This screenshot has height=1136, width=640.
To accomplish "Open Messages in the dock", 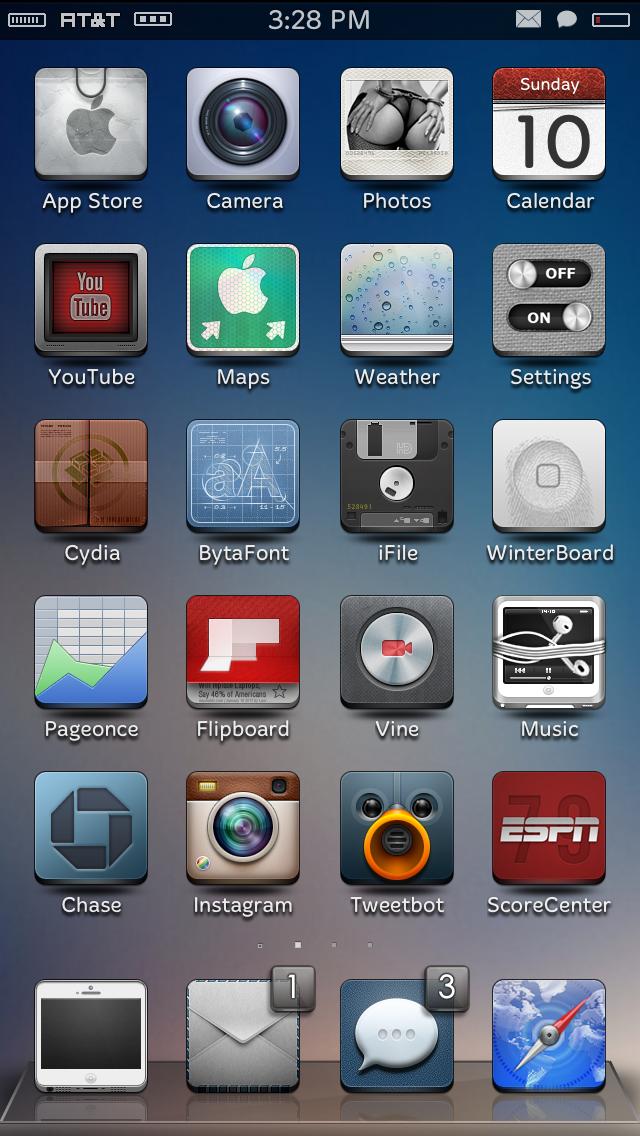I will click(x=396, y=1036).
